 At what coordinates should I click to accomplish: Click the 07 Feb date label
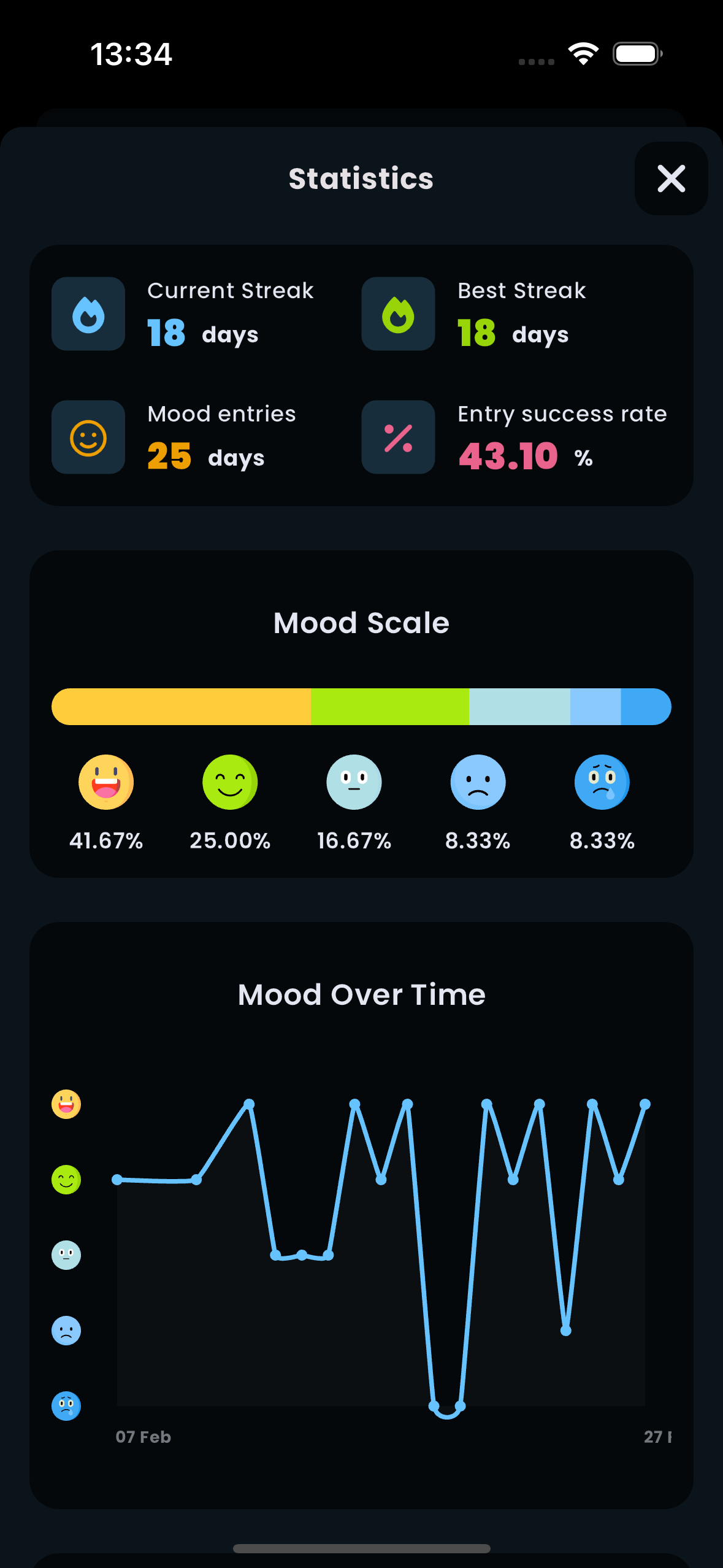pos(144,1436)
